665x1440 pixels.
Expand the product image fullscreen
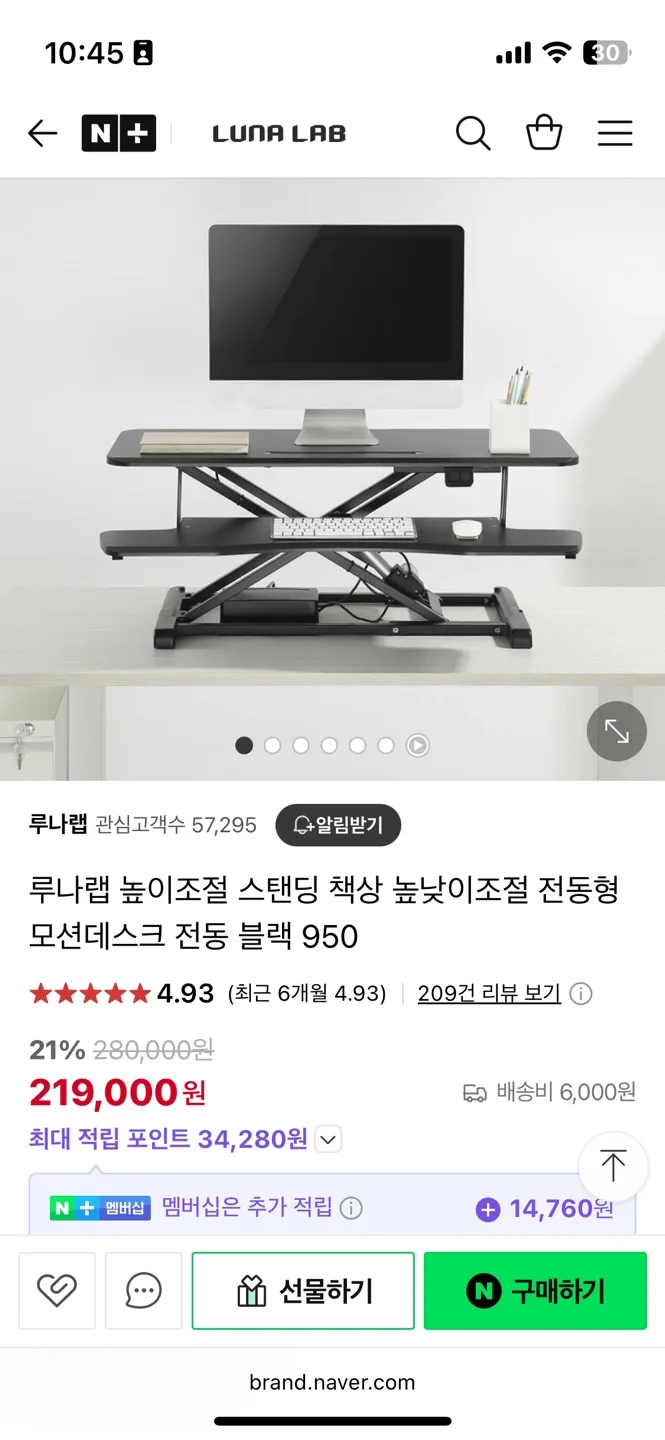point(616,732)
